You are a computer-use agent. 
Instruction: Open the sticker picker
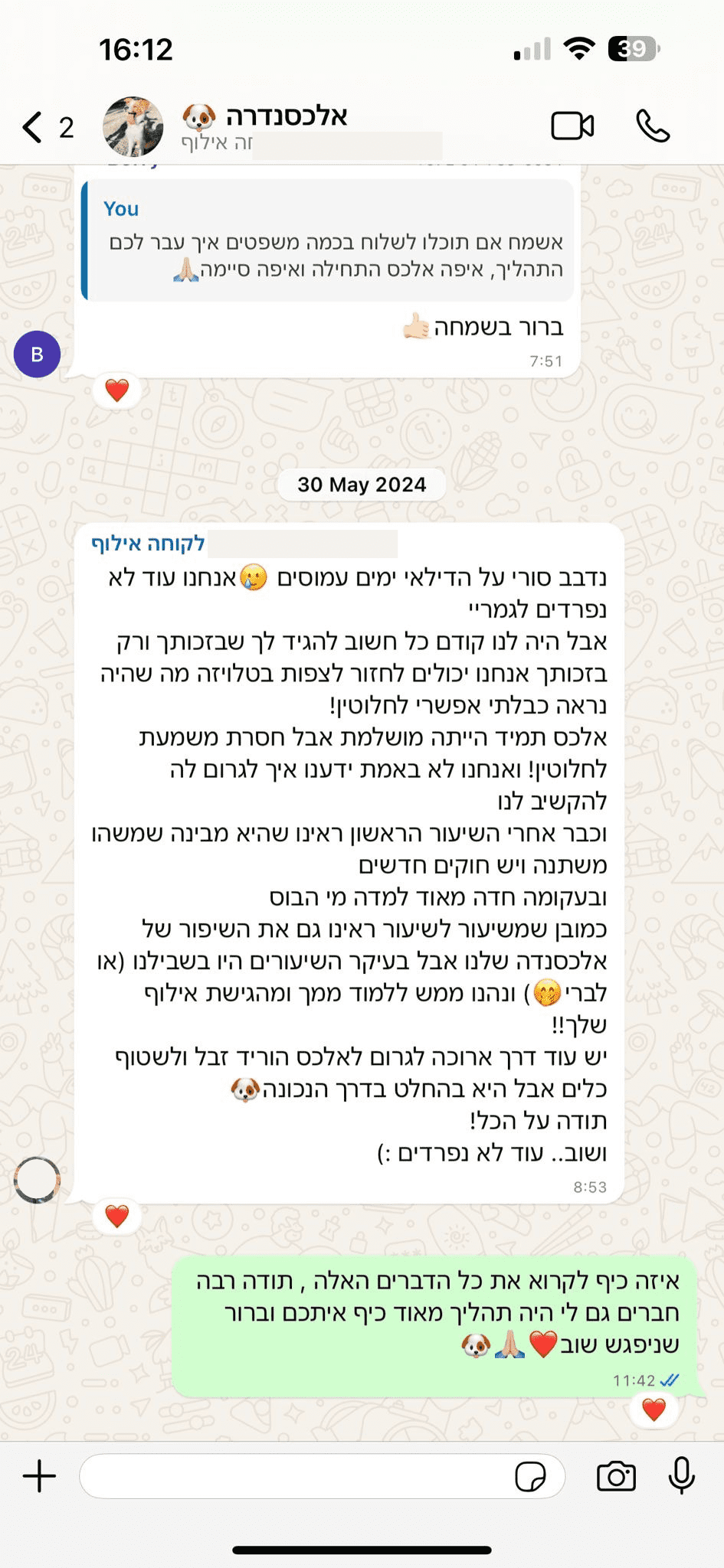coord(530,1477)
